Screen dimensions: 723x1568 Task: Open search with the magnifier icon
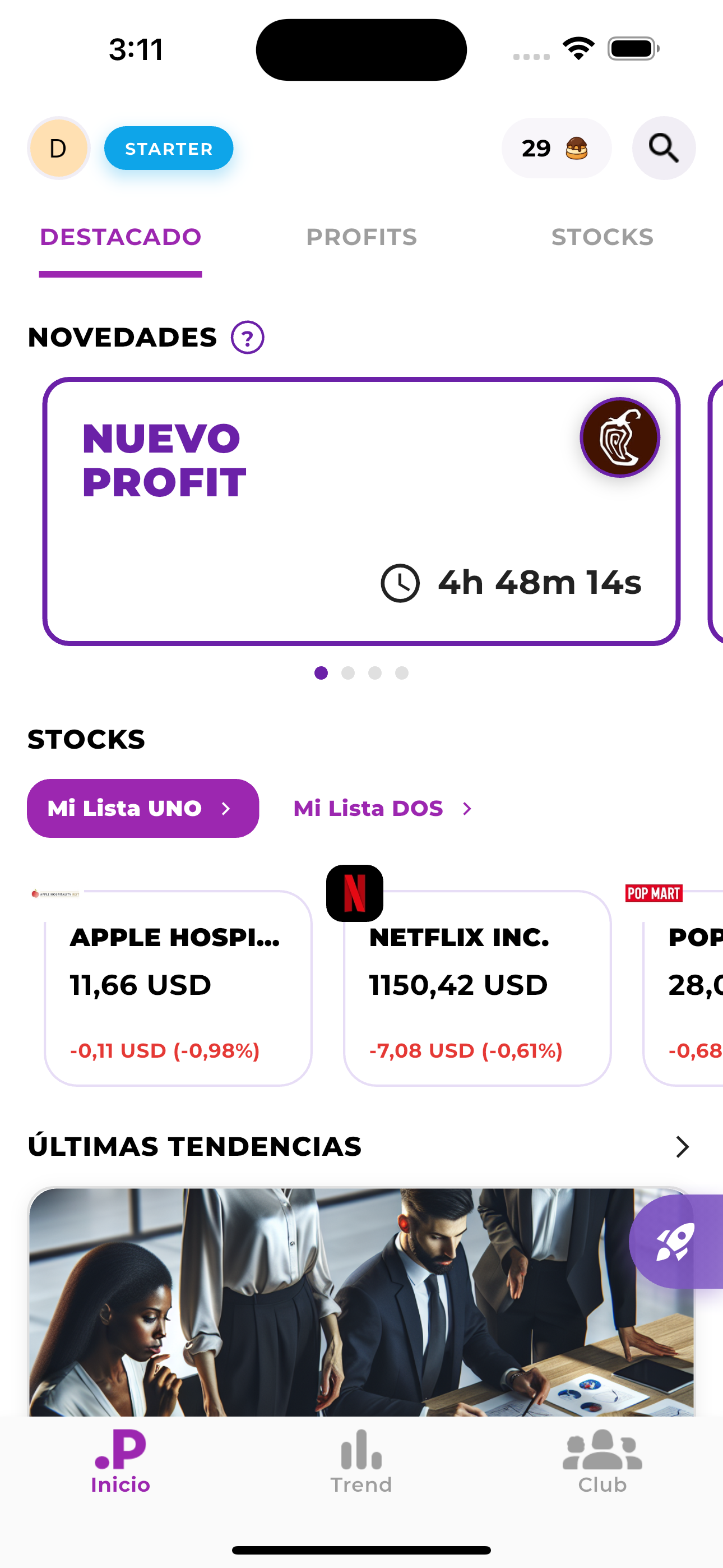coord(664,148)
